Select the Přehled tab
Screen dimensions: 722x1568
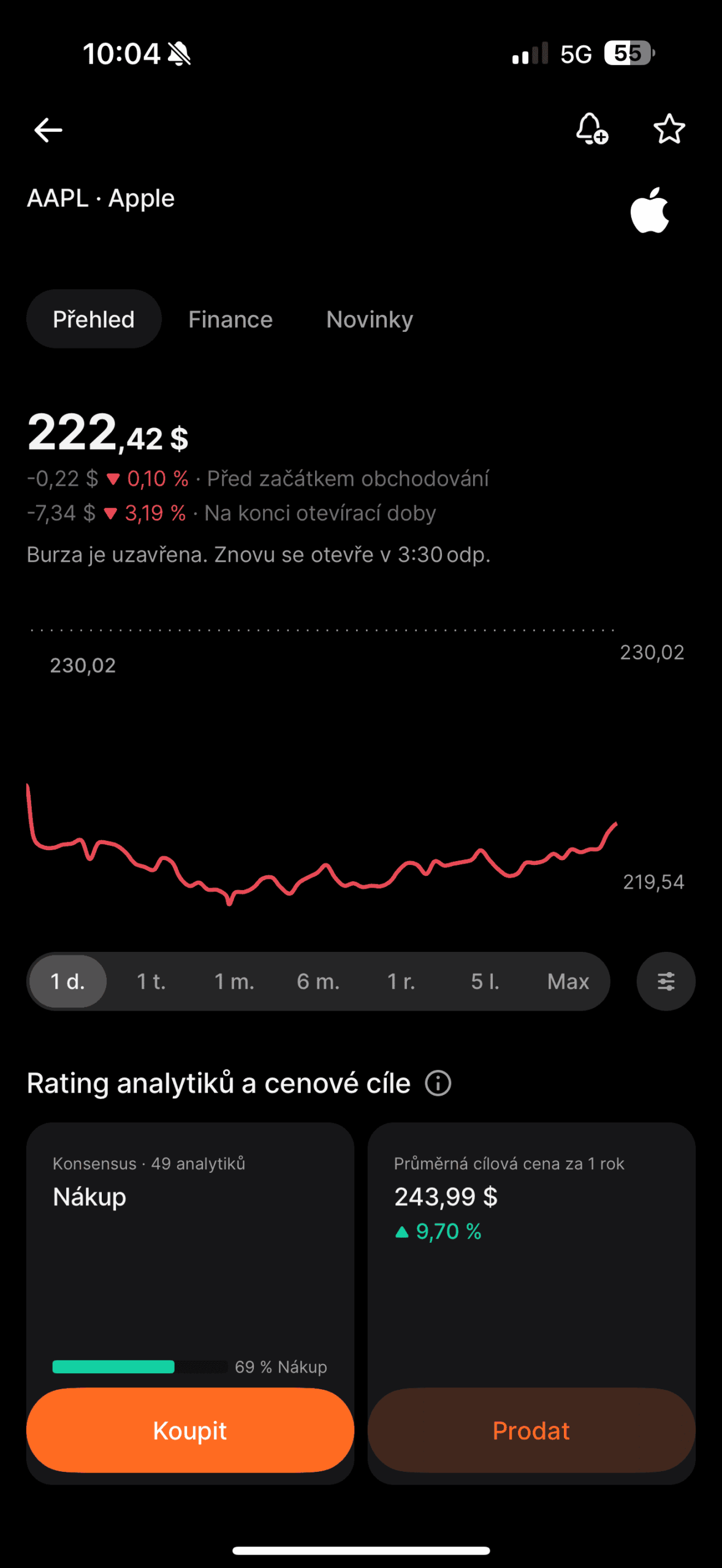pyautogui.click(x=94, y=319)
